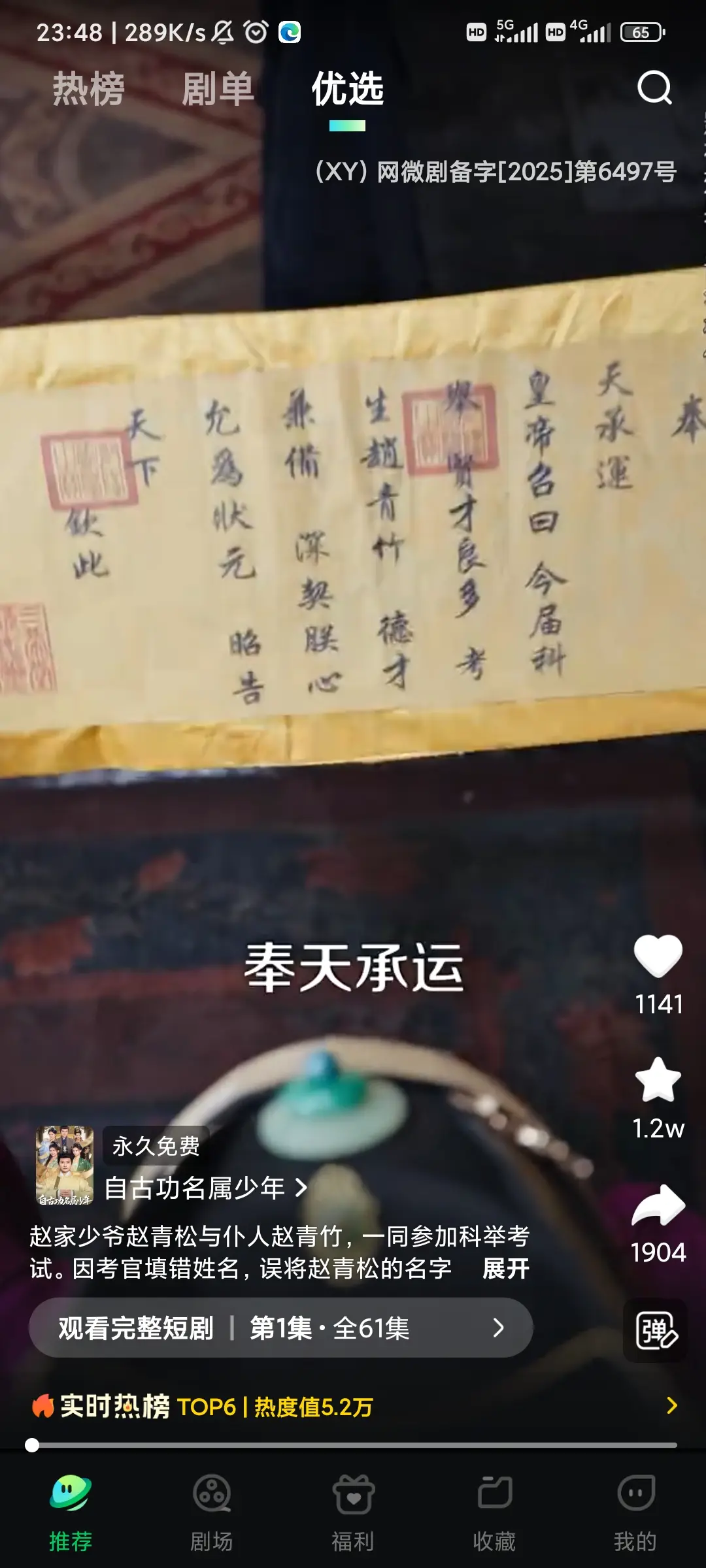706x1568 pixels.
Task: Tap the video progress bar
Action: pos(353,1445)
